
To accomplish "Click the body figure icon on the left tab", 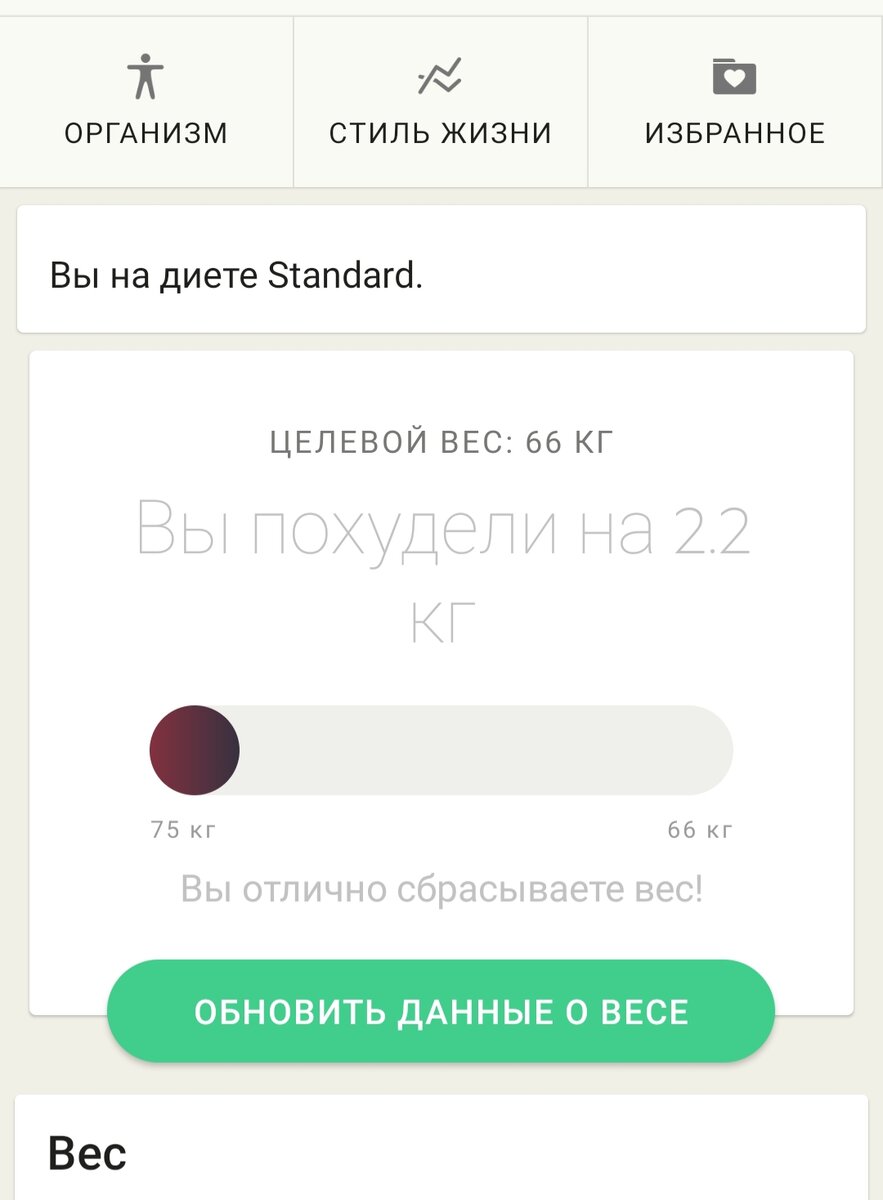I will [148, 74].
